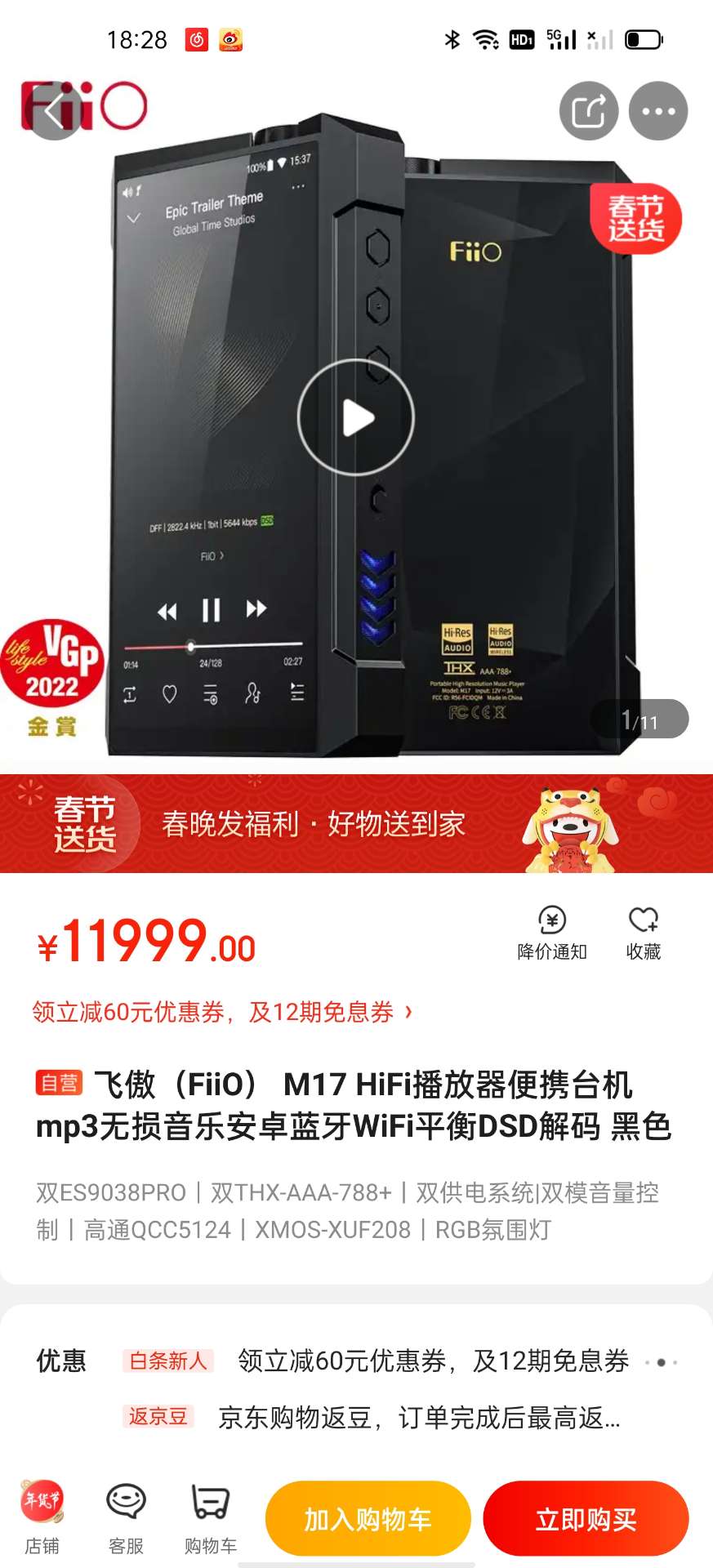
Task: Buy now with 立即购买
Action: pos(586,1518)
